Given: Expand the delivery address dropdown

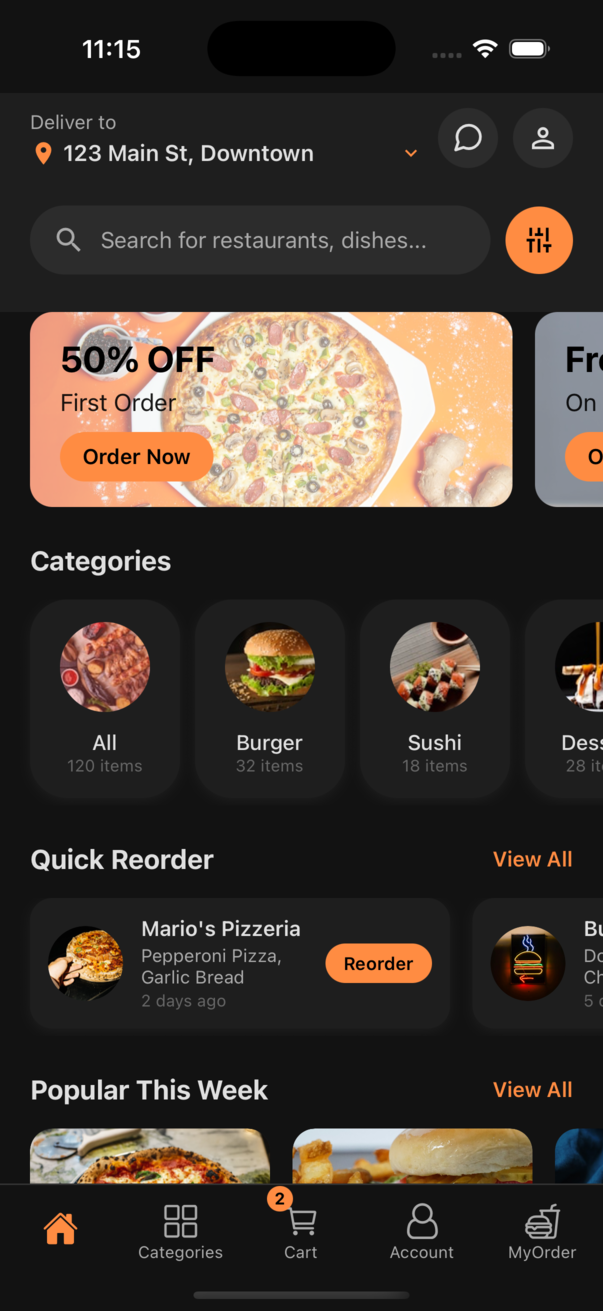Looking at the screenshot, I should [410, 154].
